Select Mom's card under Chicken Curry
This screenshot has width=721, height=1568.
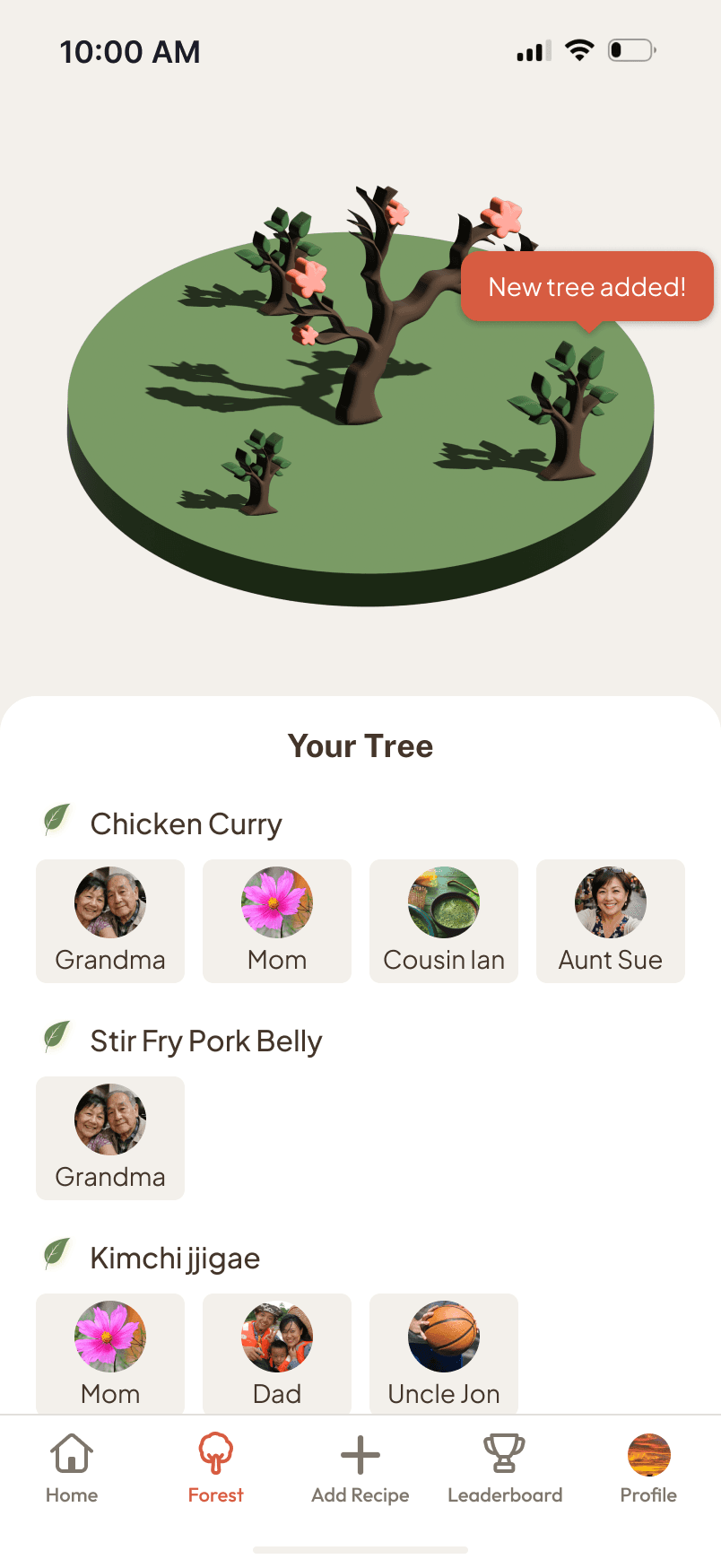[277, 920]
